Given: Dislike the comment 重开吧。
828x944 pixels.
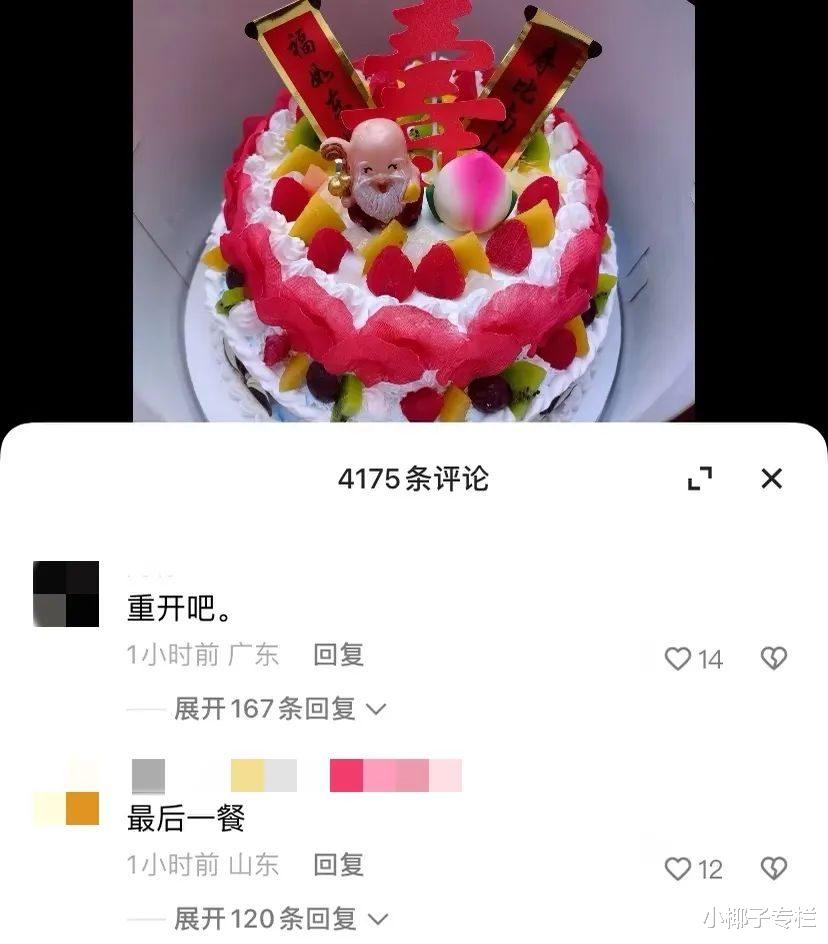Looking at the screenshot, I should 774,658.
